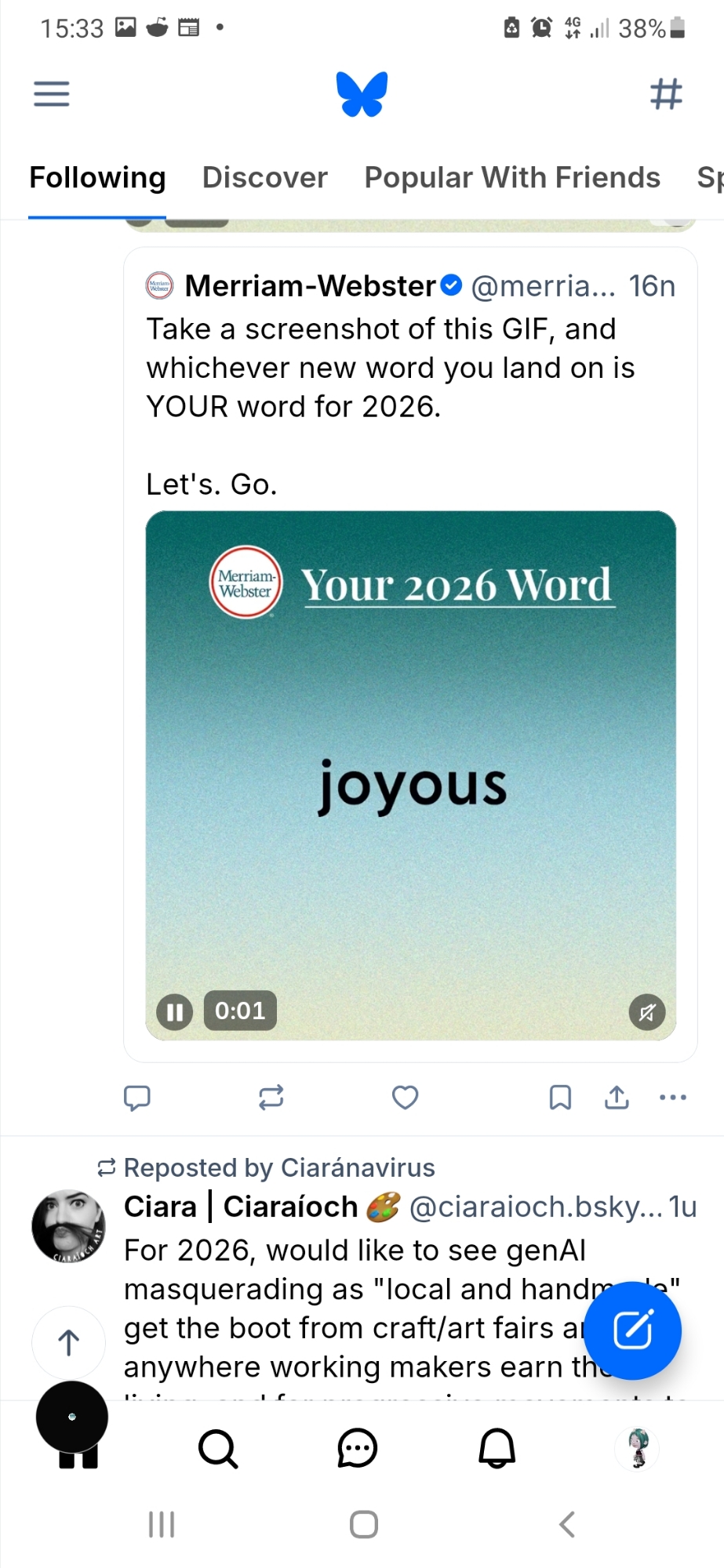Open the search tab

click(217, 1448)
